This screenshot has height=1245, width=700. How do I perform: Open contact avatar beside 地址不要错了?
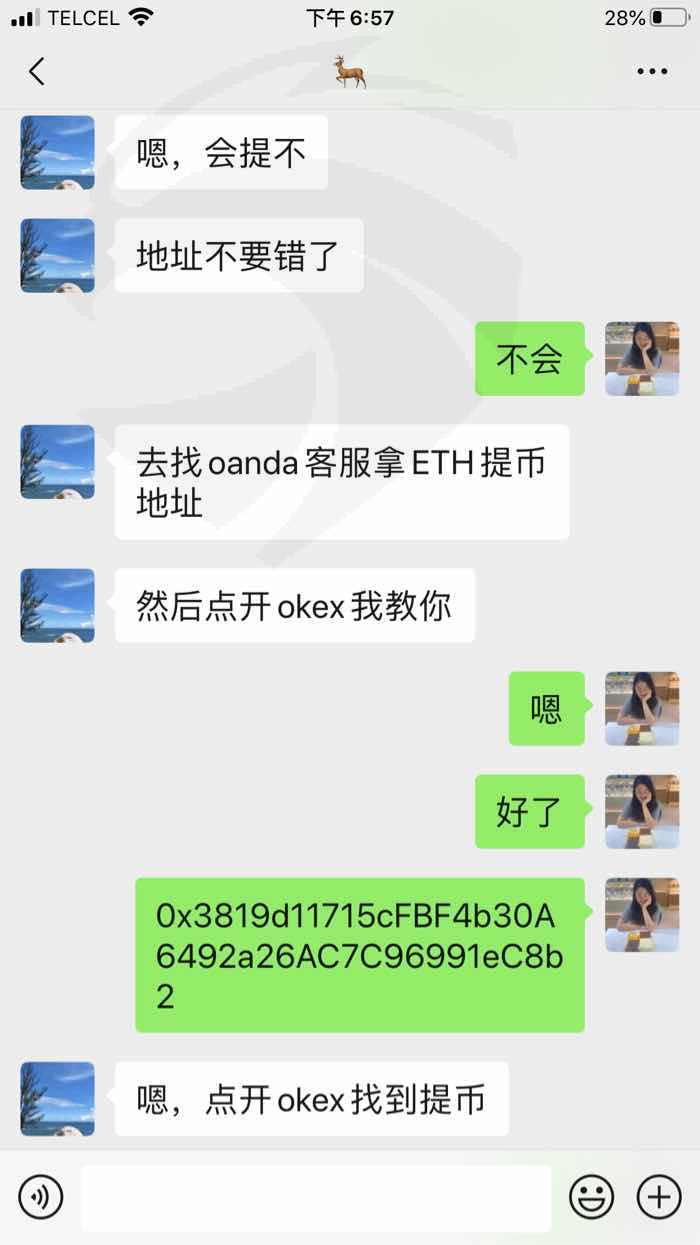click(x=58, y=256)
